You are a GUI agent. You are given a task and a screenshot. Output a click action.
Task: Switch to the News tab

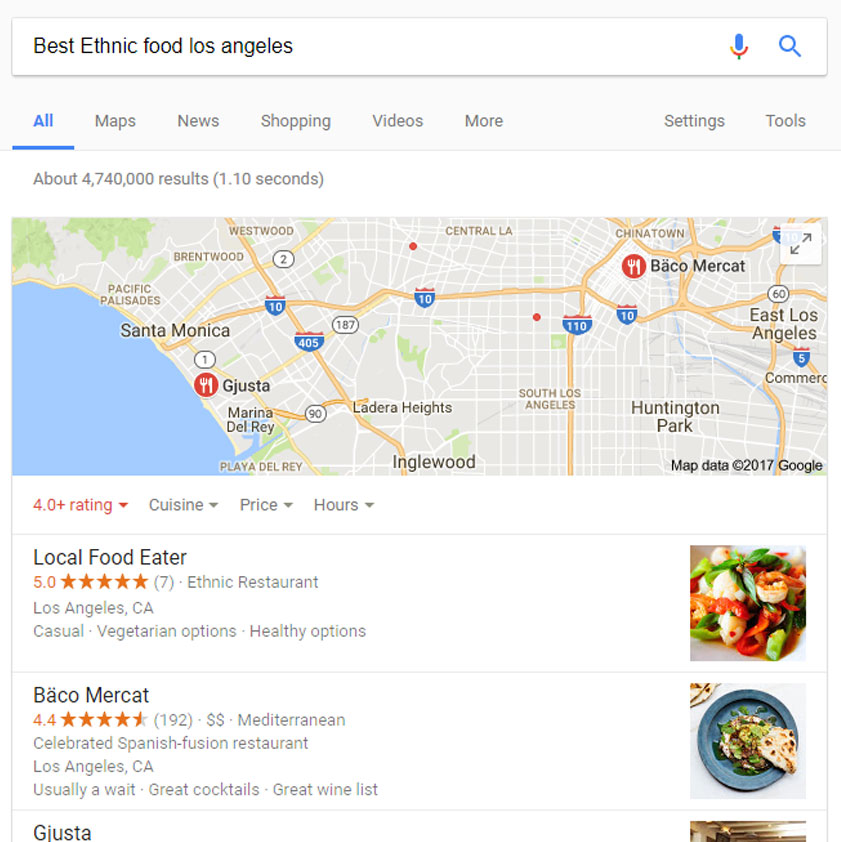pyautogui.click(x=198, y=121)
